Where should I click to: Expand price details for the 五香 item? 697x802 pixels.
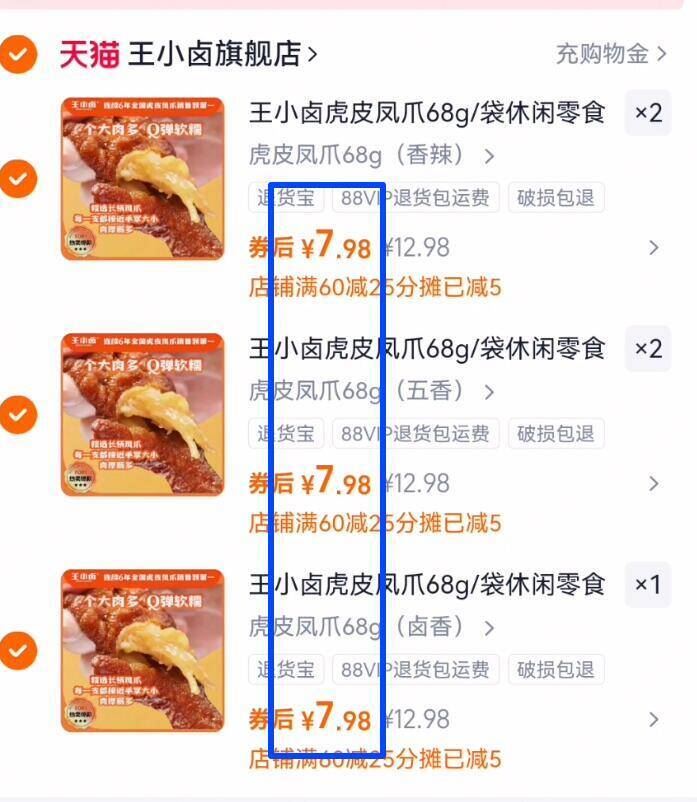point(654,484)
